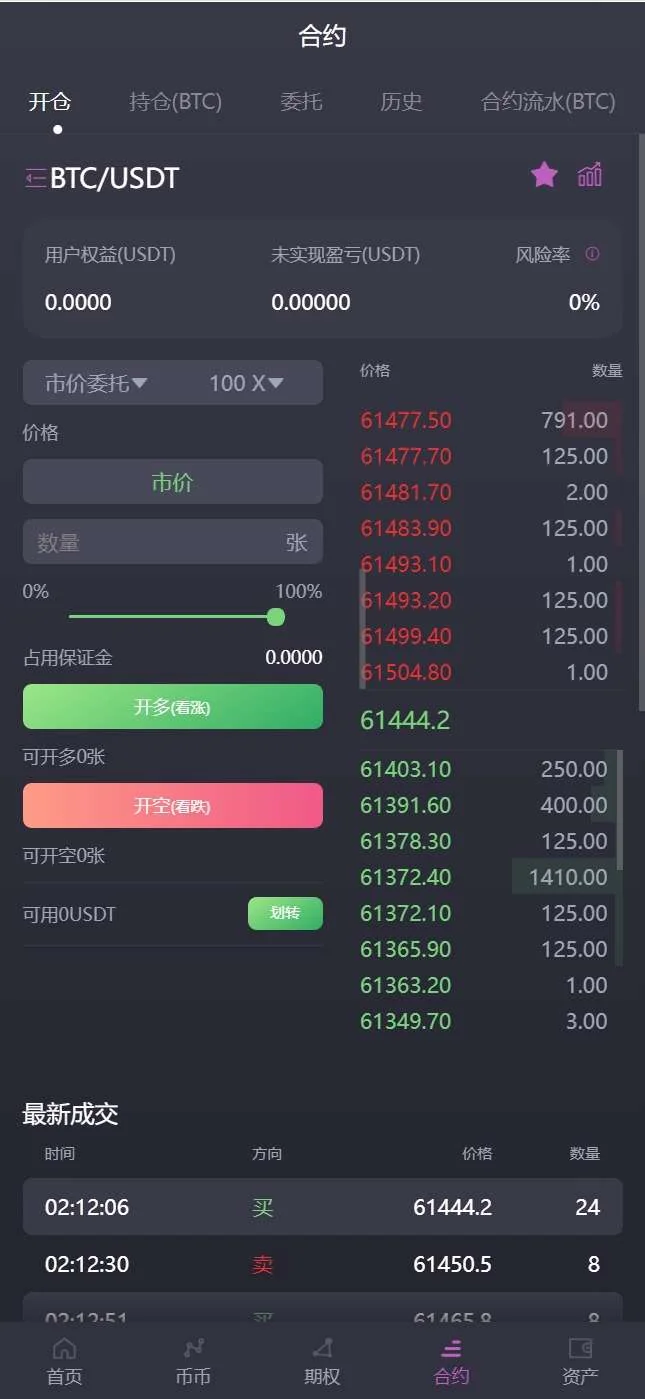Image resolution: width=645 pixels, height=1399 pixels.
Task: Open the K-line chart icon
Action: 590,176
